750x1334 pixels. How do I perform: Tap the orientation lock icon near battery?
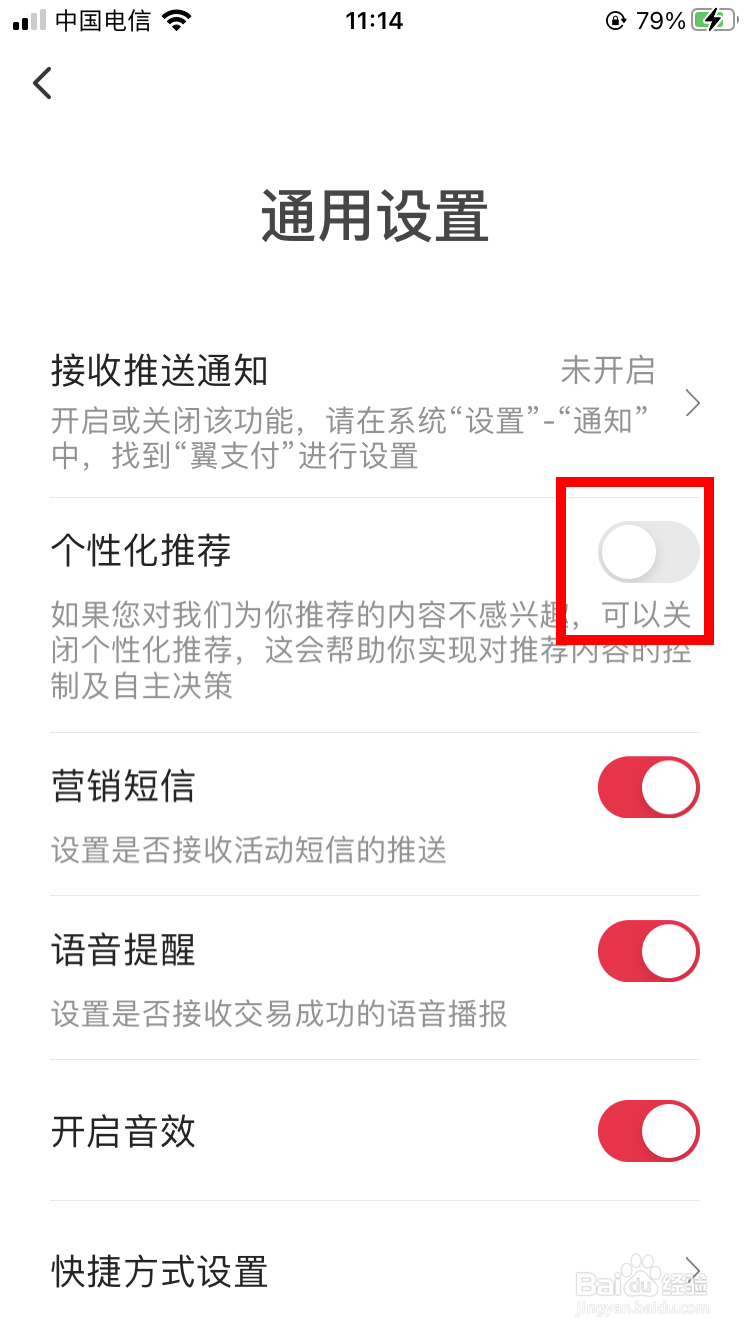614,19
